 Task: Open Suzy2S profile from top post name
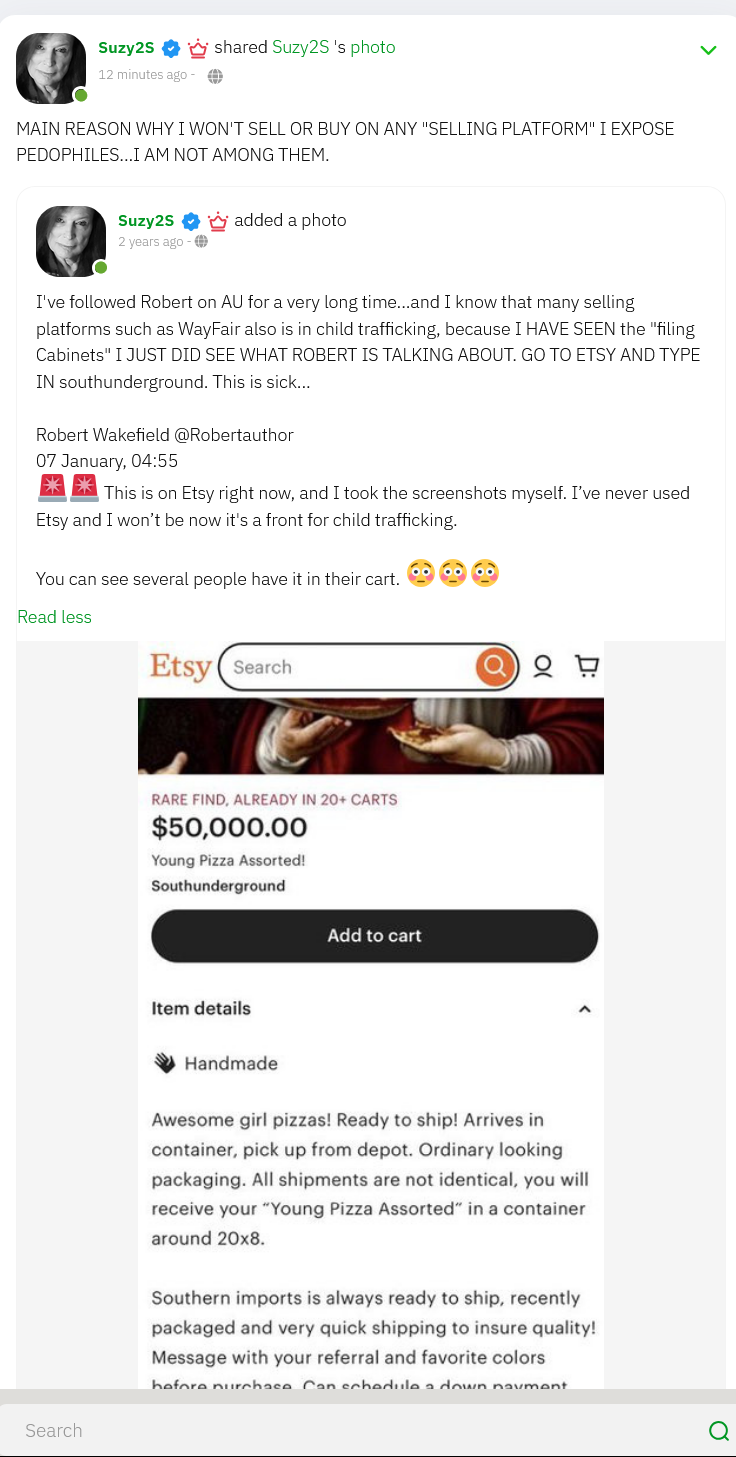tap(126, 47)
